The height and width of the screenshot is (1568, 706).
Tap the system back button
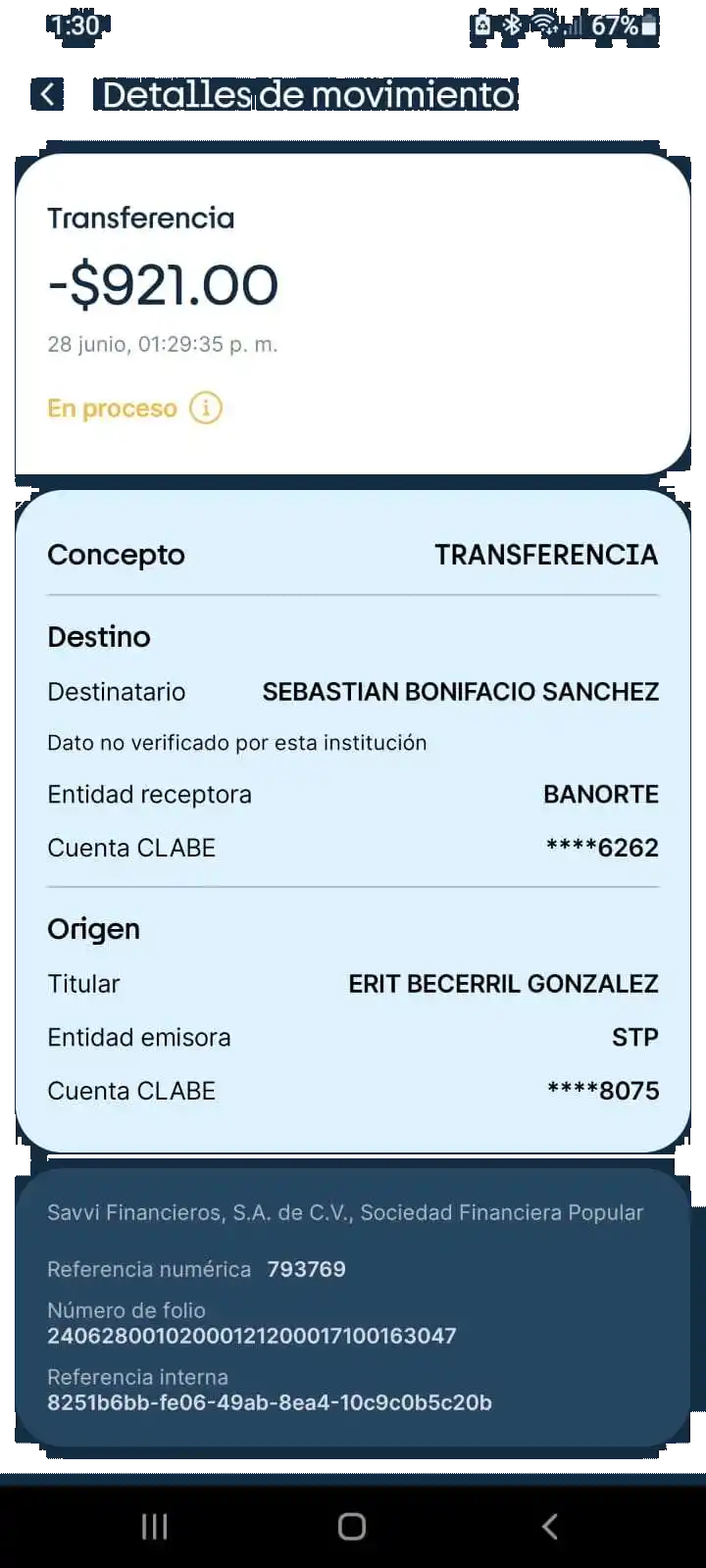[x=550, y=1526]
